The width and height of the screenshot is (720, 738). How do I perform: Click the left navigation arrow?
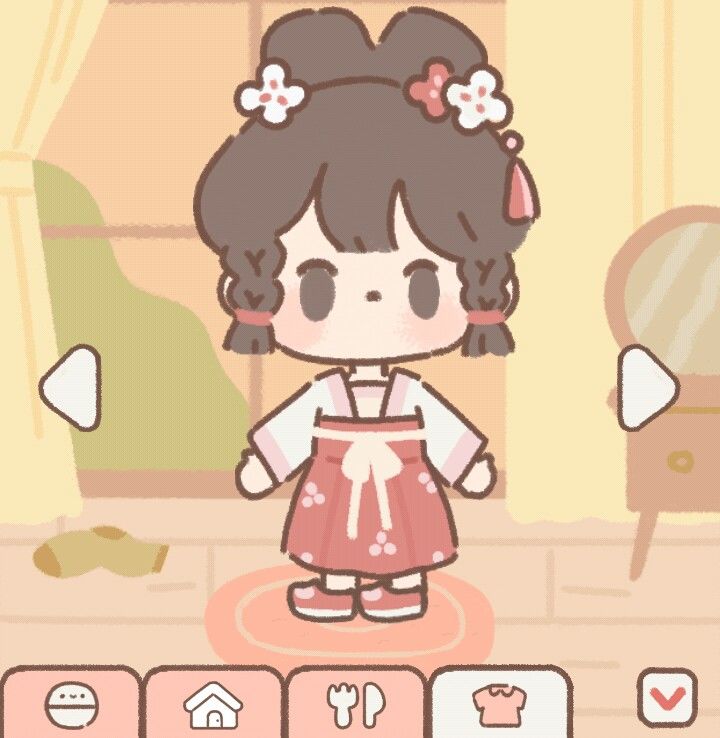coord(70,385)
